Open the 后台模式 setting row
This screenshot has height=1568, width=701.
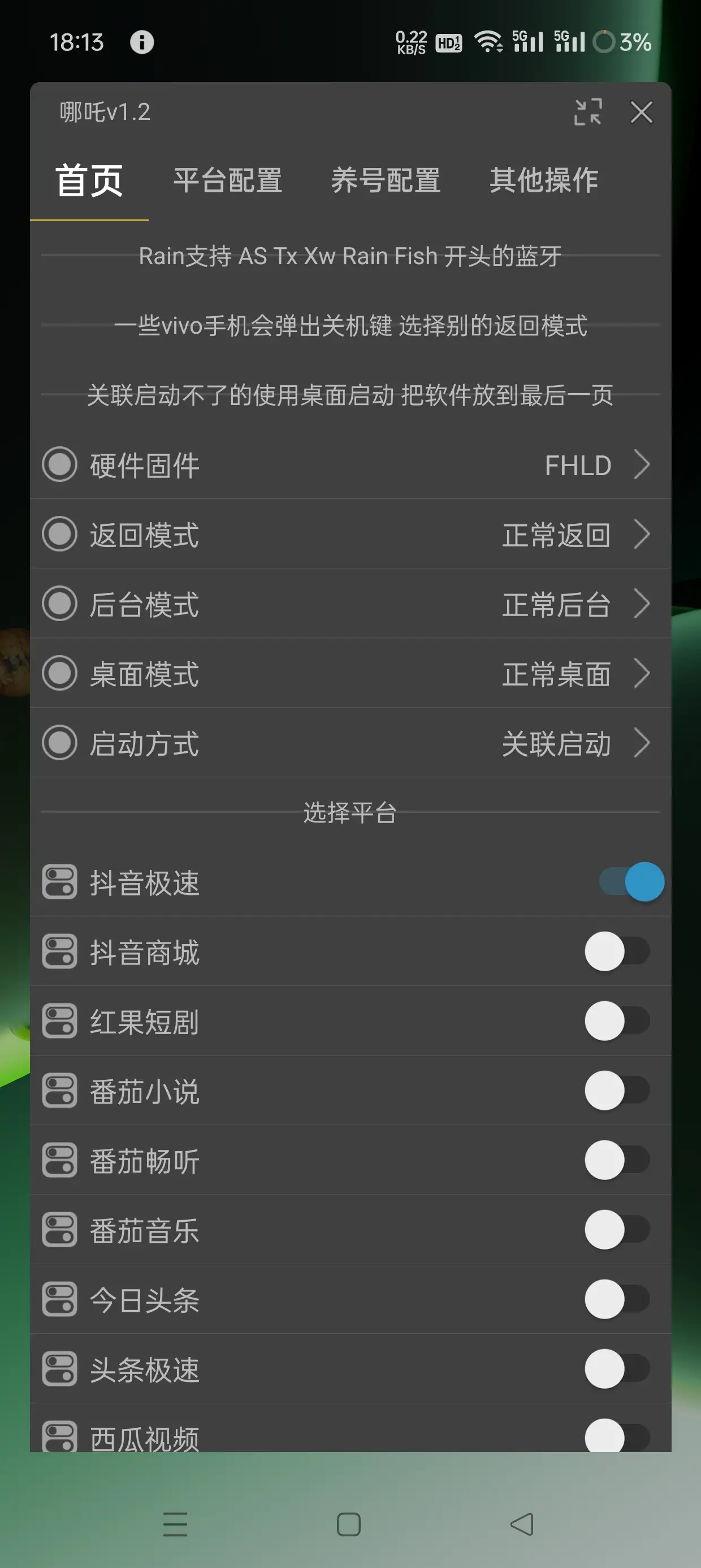click(350, 604)
